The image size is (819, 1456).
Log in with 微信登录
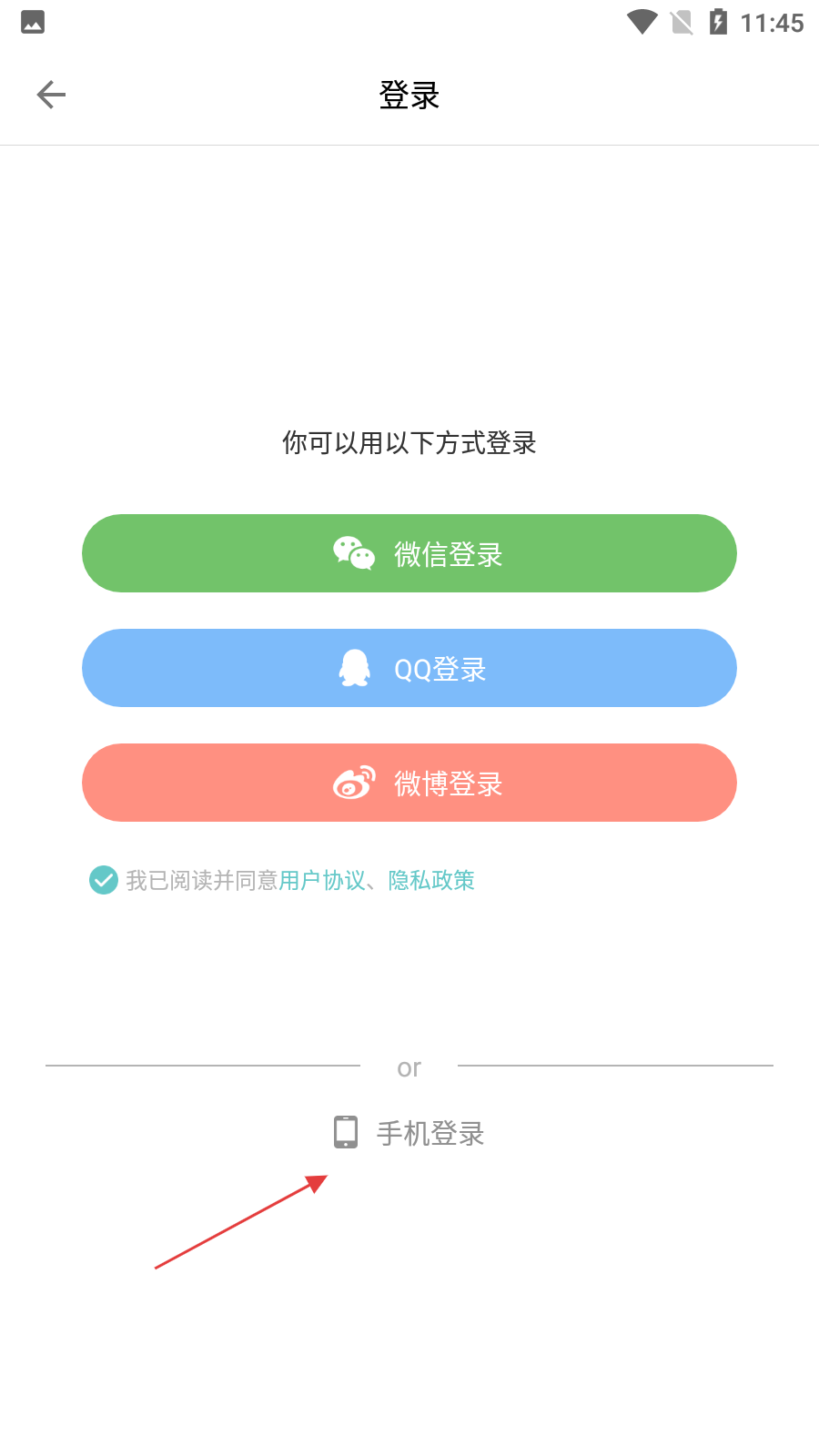coord(409,553)
